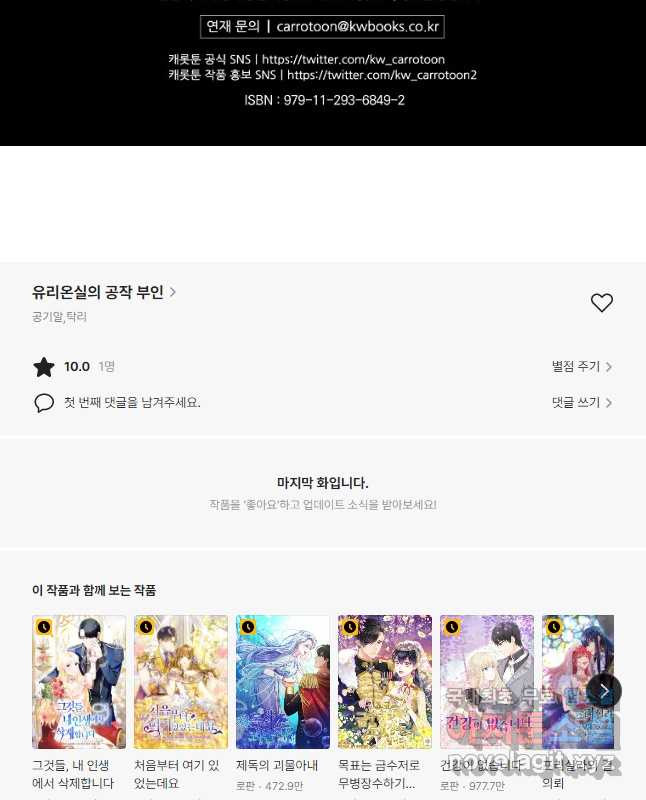The height and width of the screenshot is (800, 646).
Task: Open 건강이 없습니다 cover
Action: tap(487, 682)
